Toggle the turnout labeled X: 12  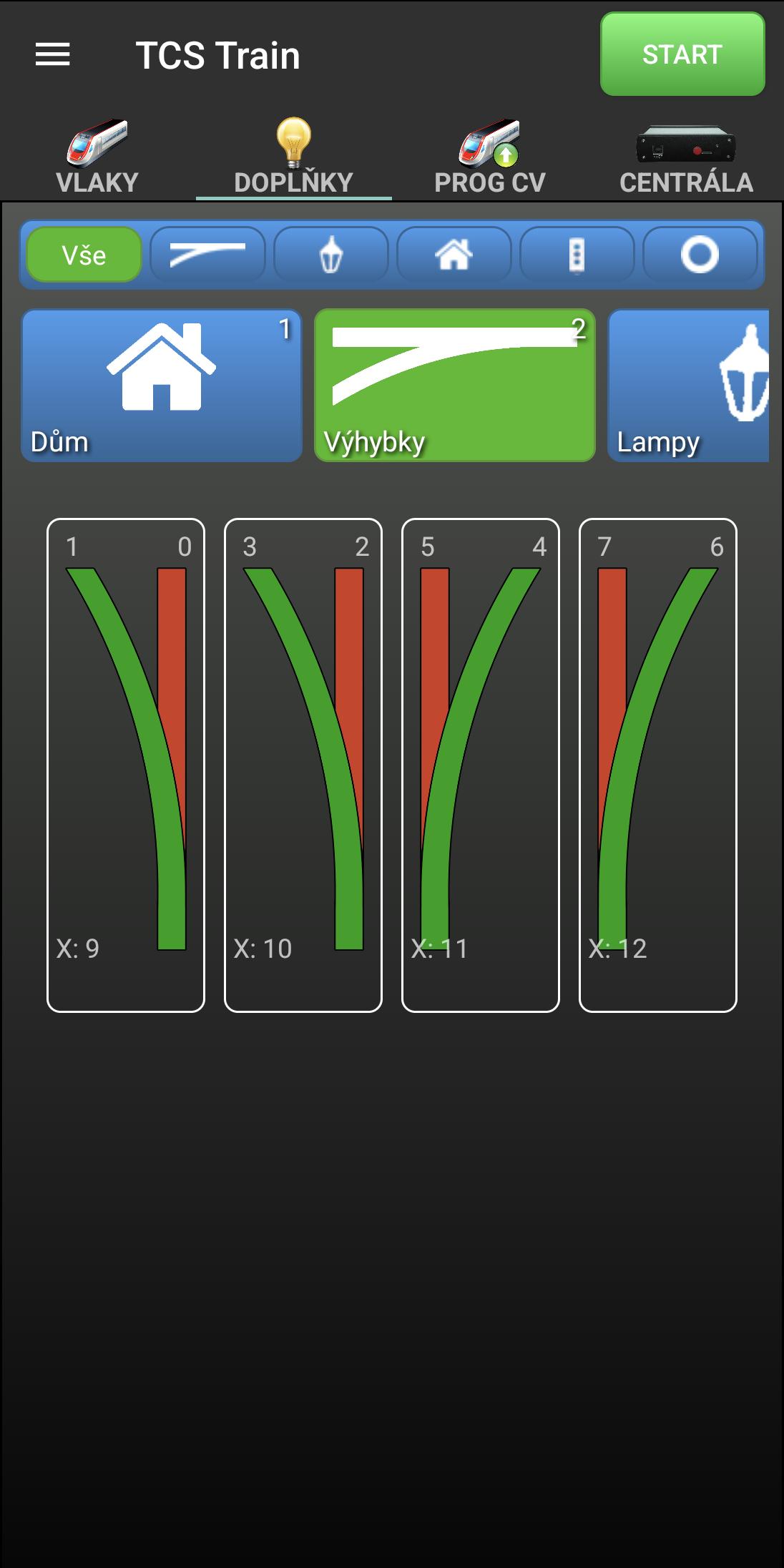pos(658,765)
